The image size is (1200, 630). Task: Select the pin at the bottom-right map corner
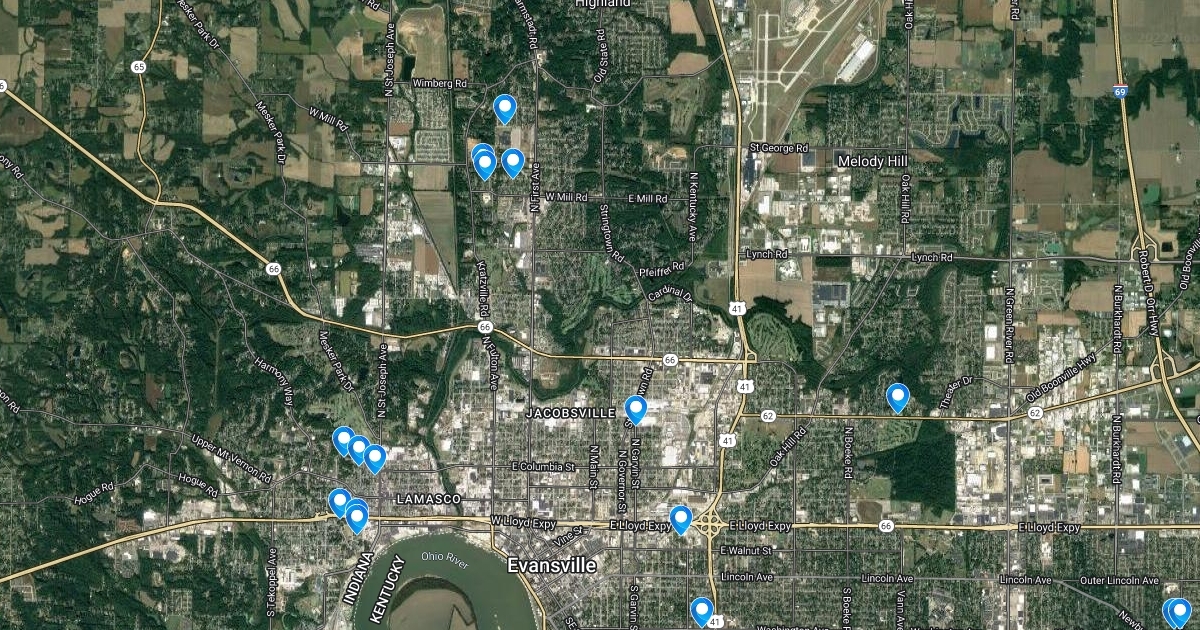[x=1179, y=610]
